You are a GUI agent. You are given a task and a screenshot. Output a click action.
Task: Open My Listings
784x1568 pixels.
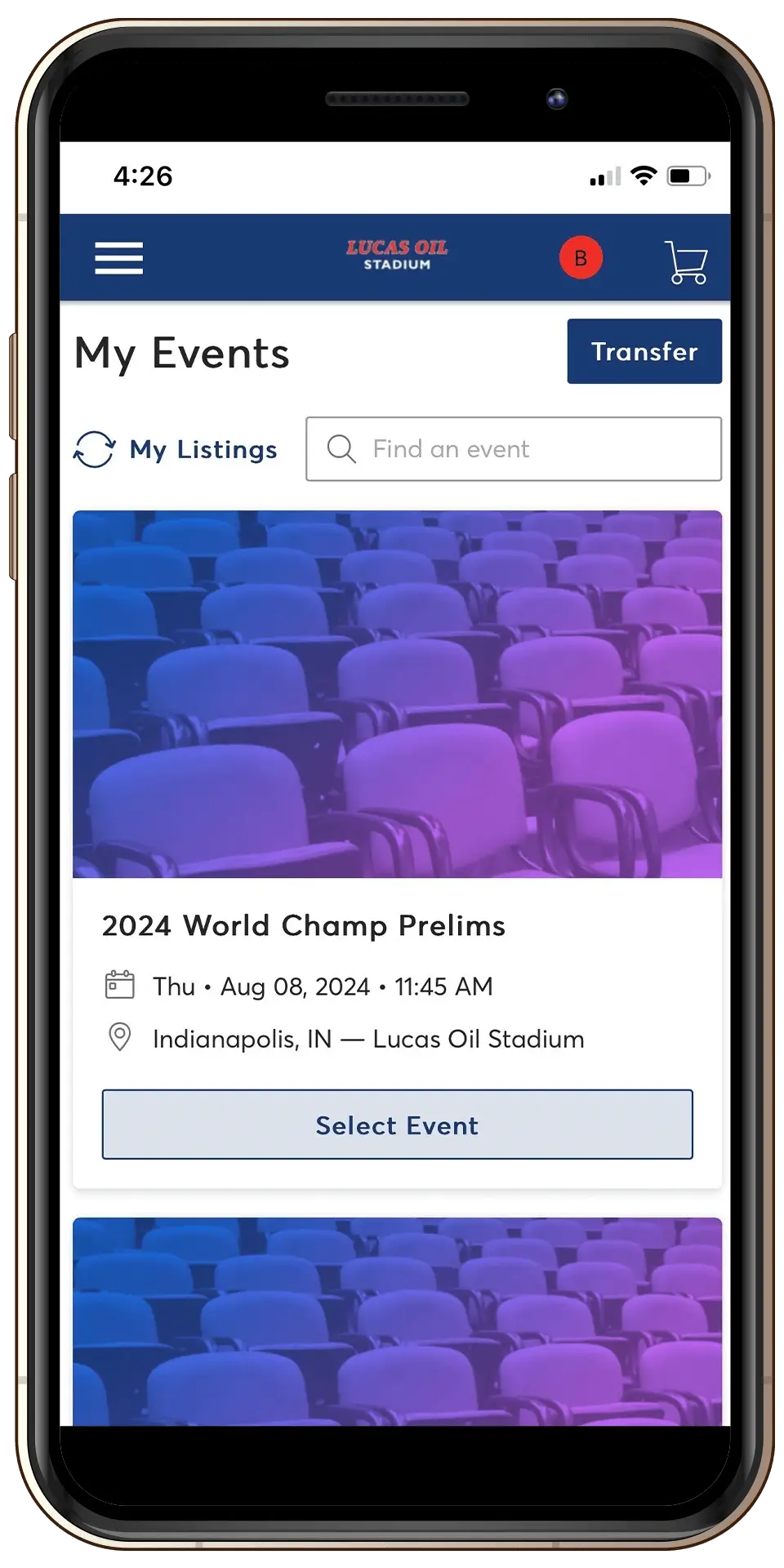176,449
